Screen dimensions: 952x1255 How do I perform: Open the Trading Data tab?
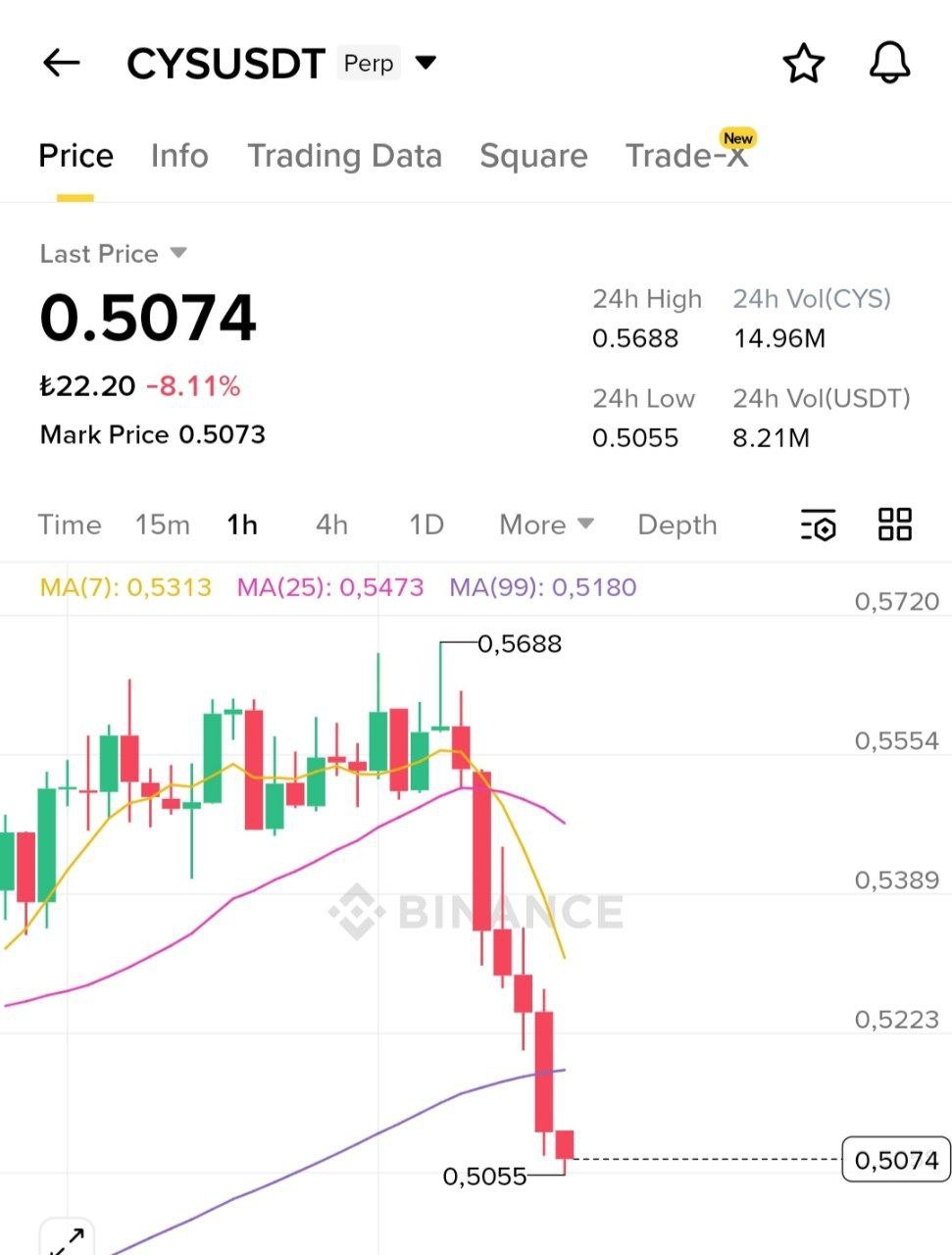pos(344,156)
